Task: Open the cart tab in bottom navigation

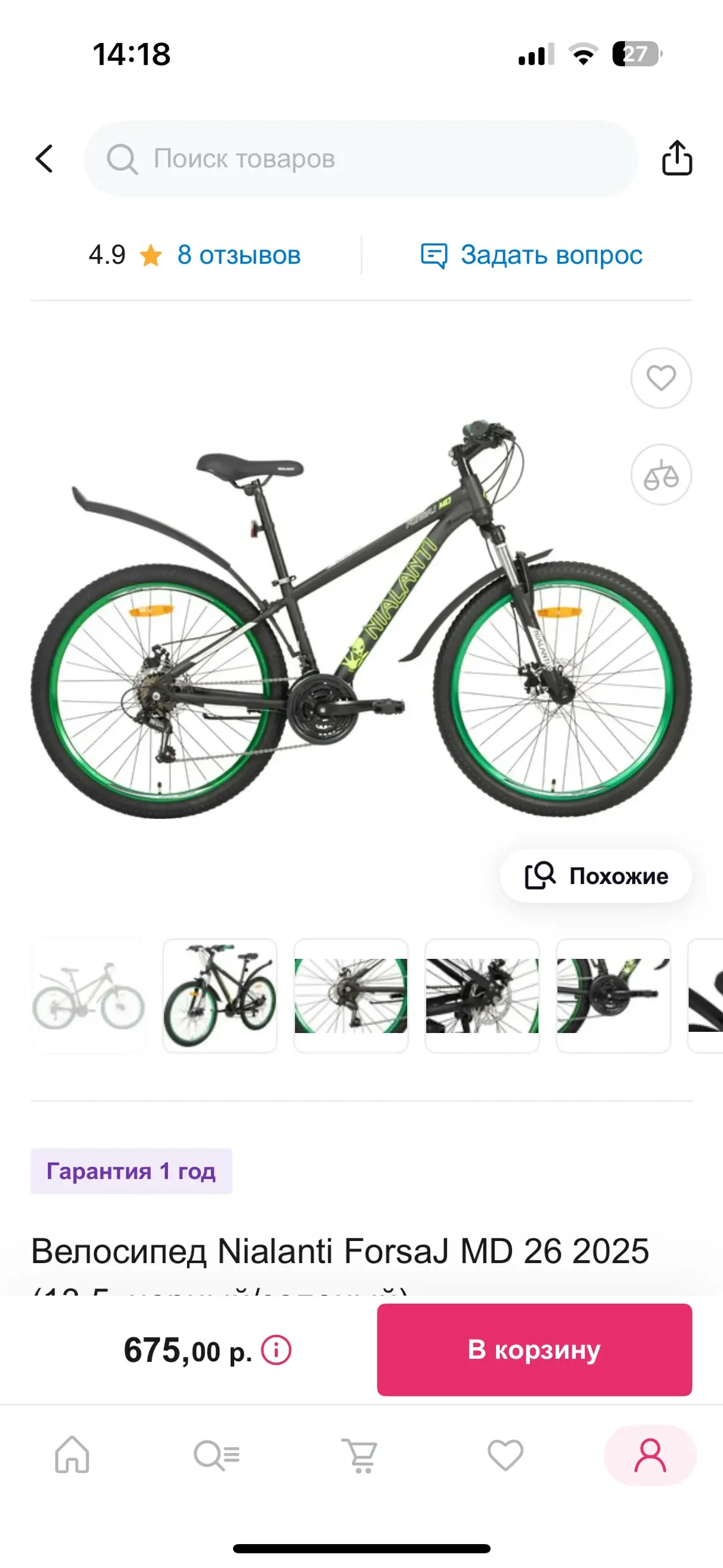Action: pos(360,1455)
